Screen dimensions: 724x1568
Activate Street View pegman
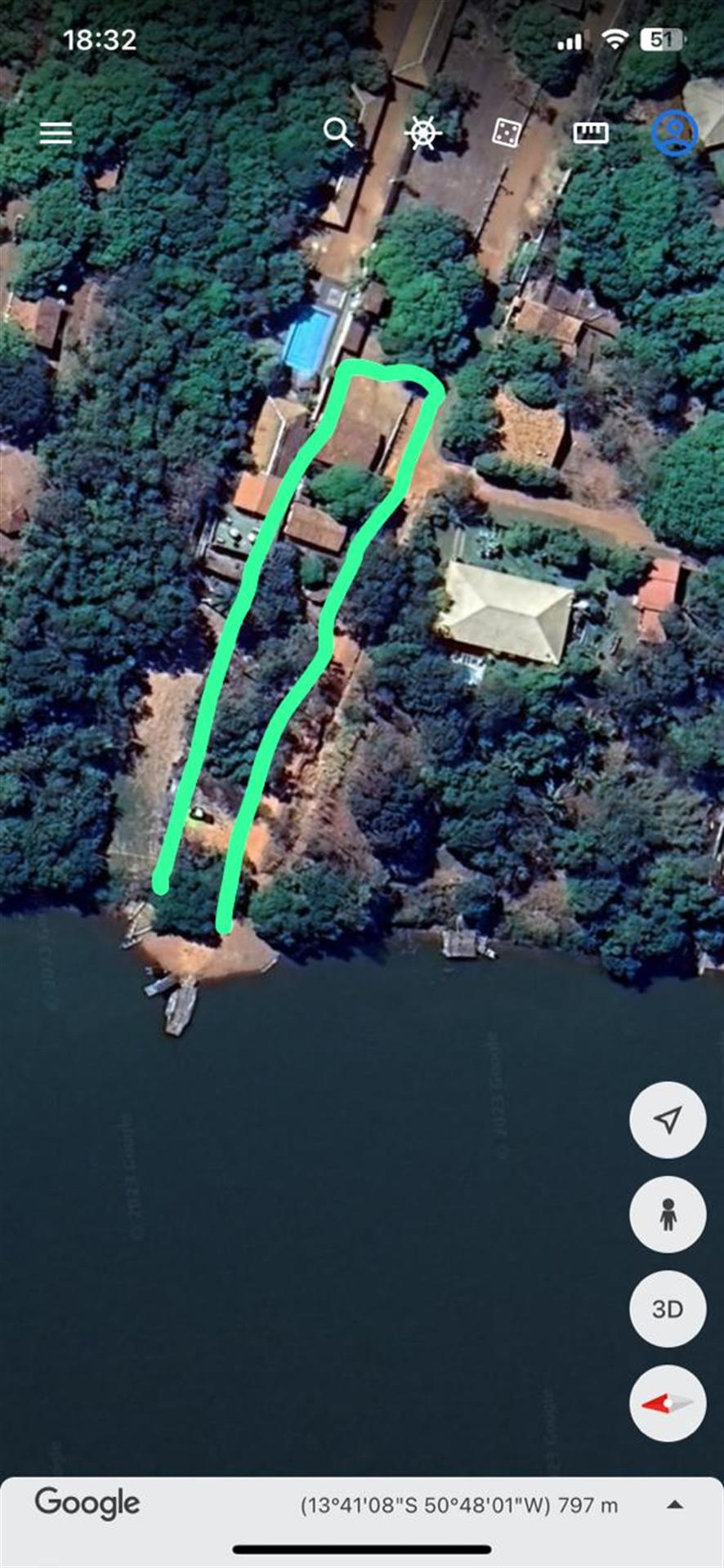[x=668, y=1214]
